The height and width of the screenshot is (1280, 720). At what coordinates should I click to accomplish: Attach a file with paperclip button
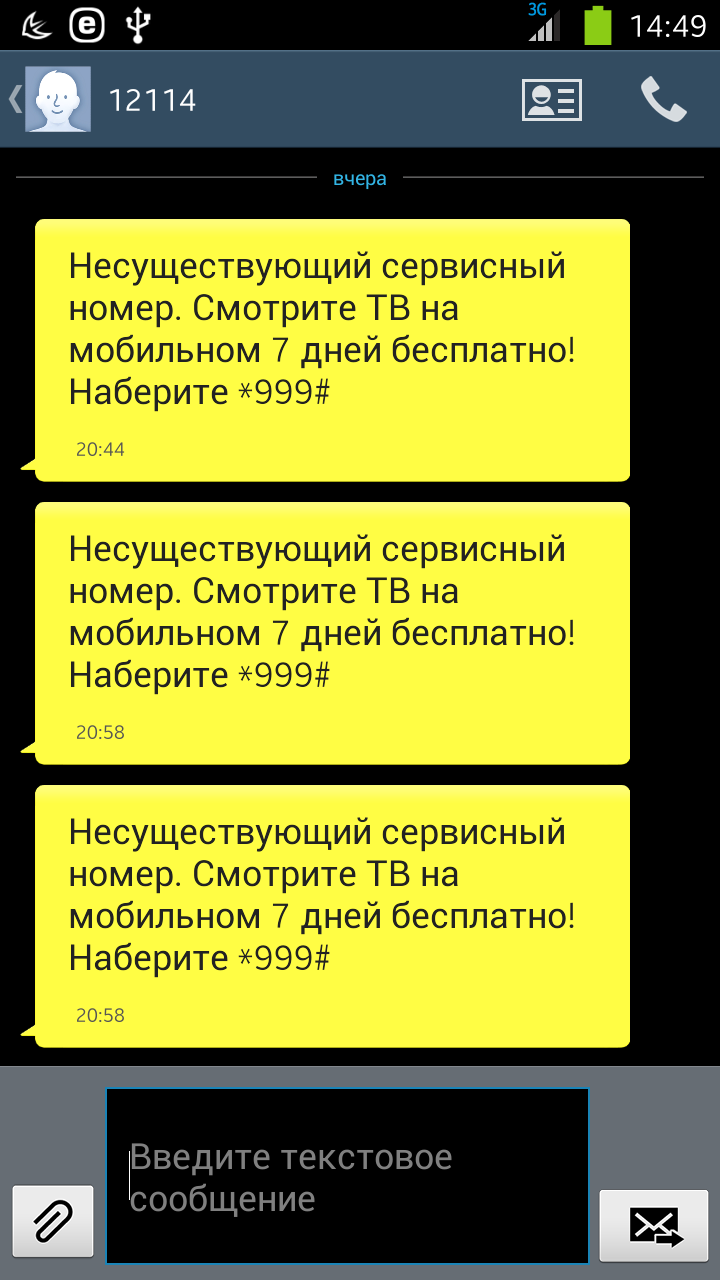pos(53,1222)
